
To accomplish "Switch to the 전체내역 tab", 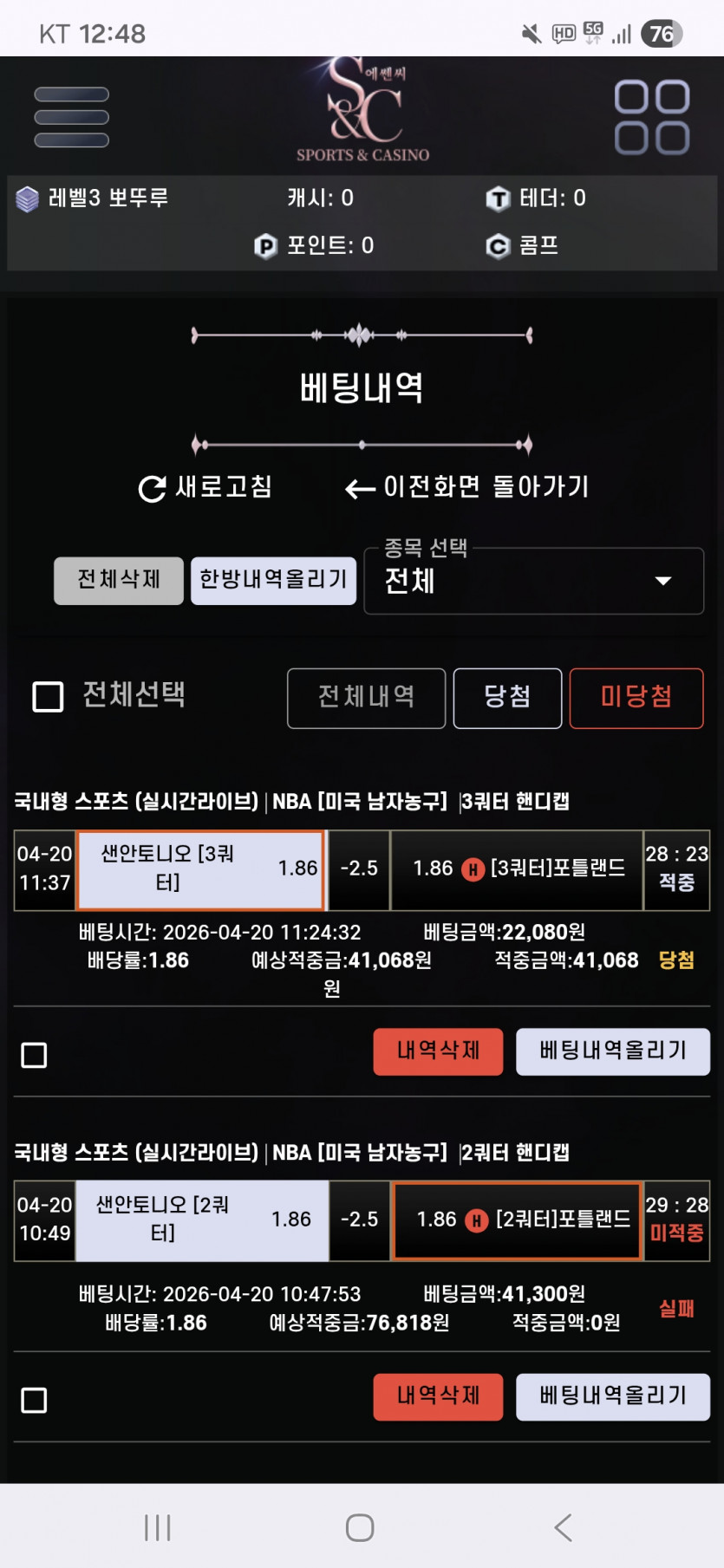I will (366, 698).
